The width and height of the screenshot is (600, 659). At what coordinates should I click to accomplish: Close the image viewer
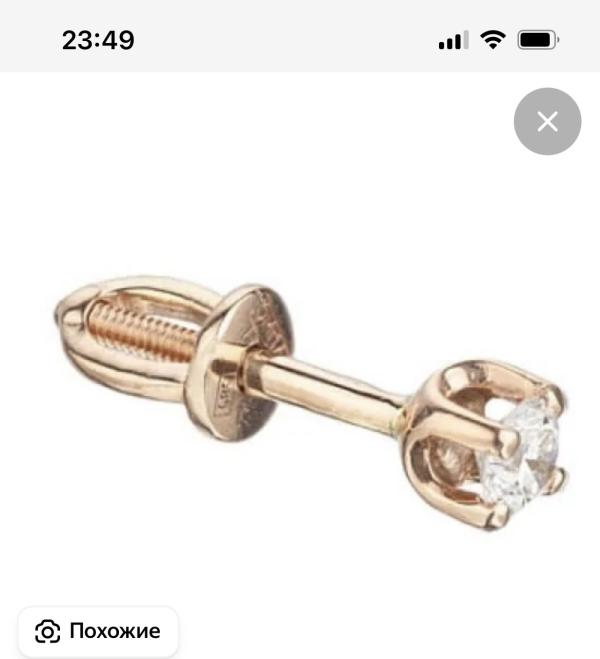[x=547, y=122]
